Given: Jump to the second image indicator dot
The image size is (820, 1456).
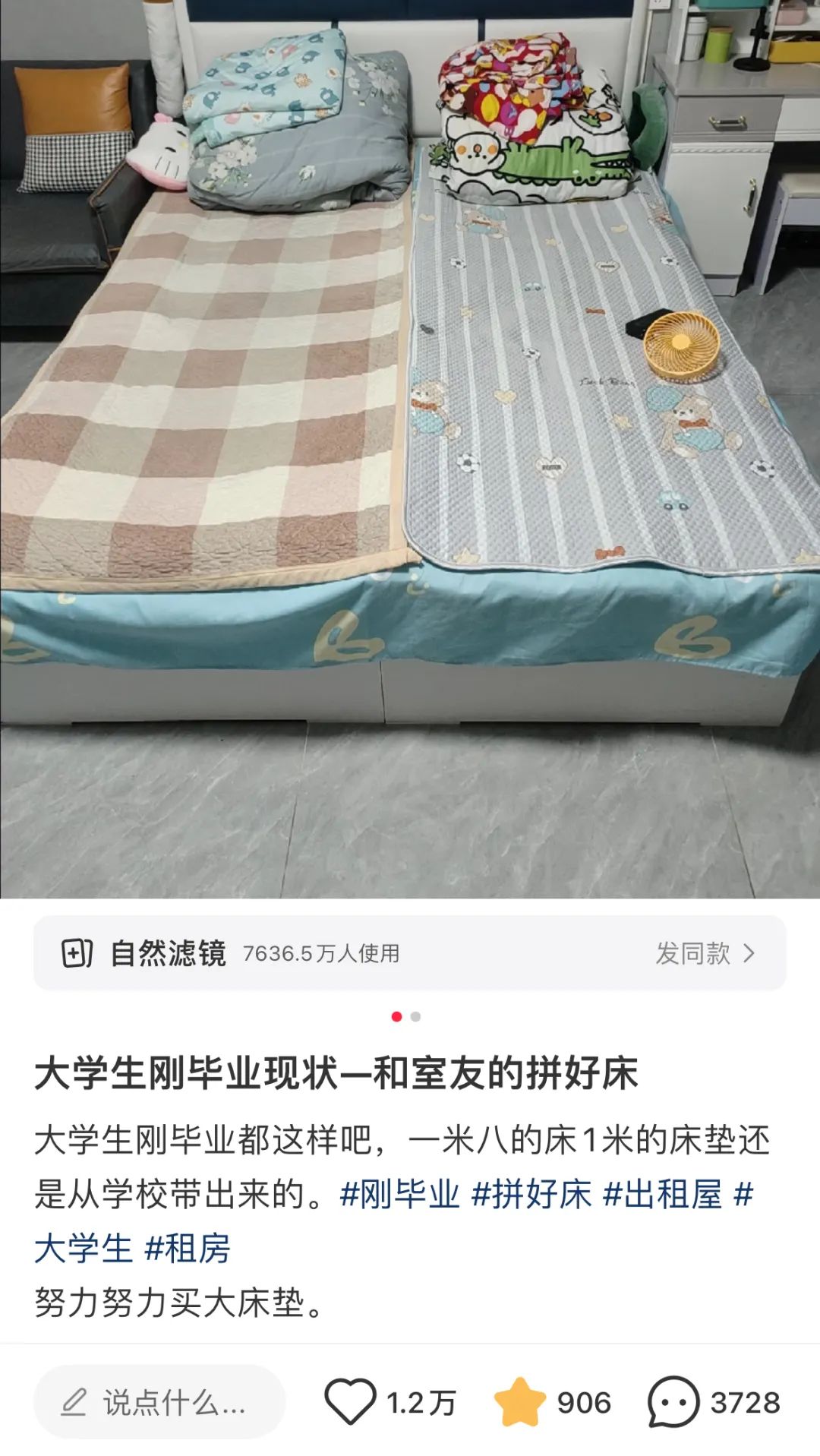Looking at the screenshot, I should 415,1016.
